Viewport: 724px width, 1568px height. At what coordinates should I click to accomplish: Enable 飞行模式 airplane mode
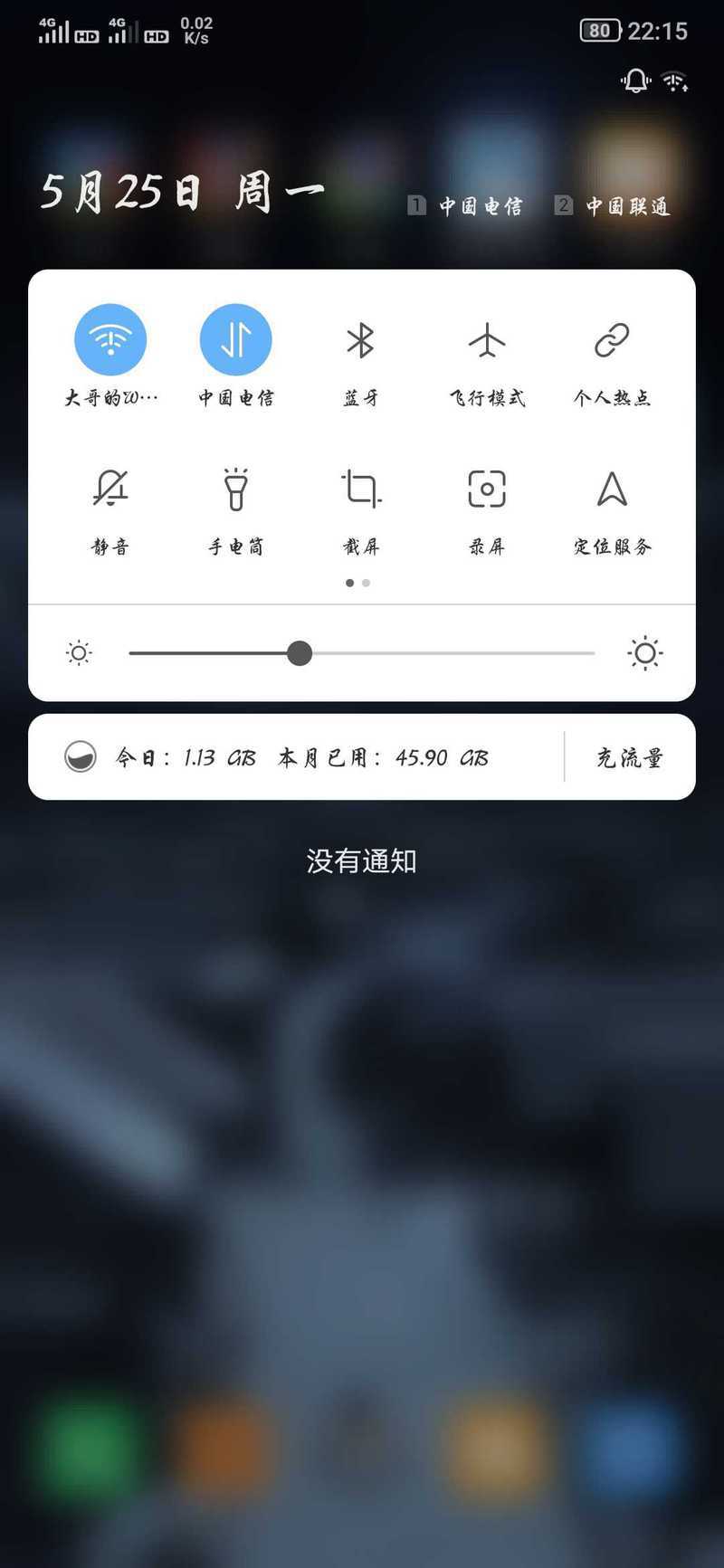(486, 340)
